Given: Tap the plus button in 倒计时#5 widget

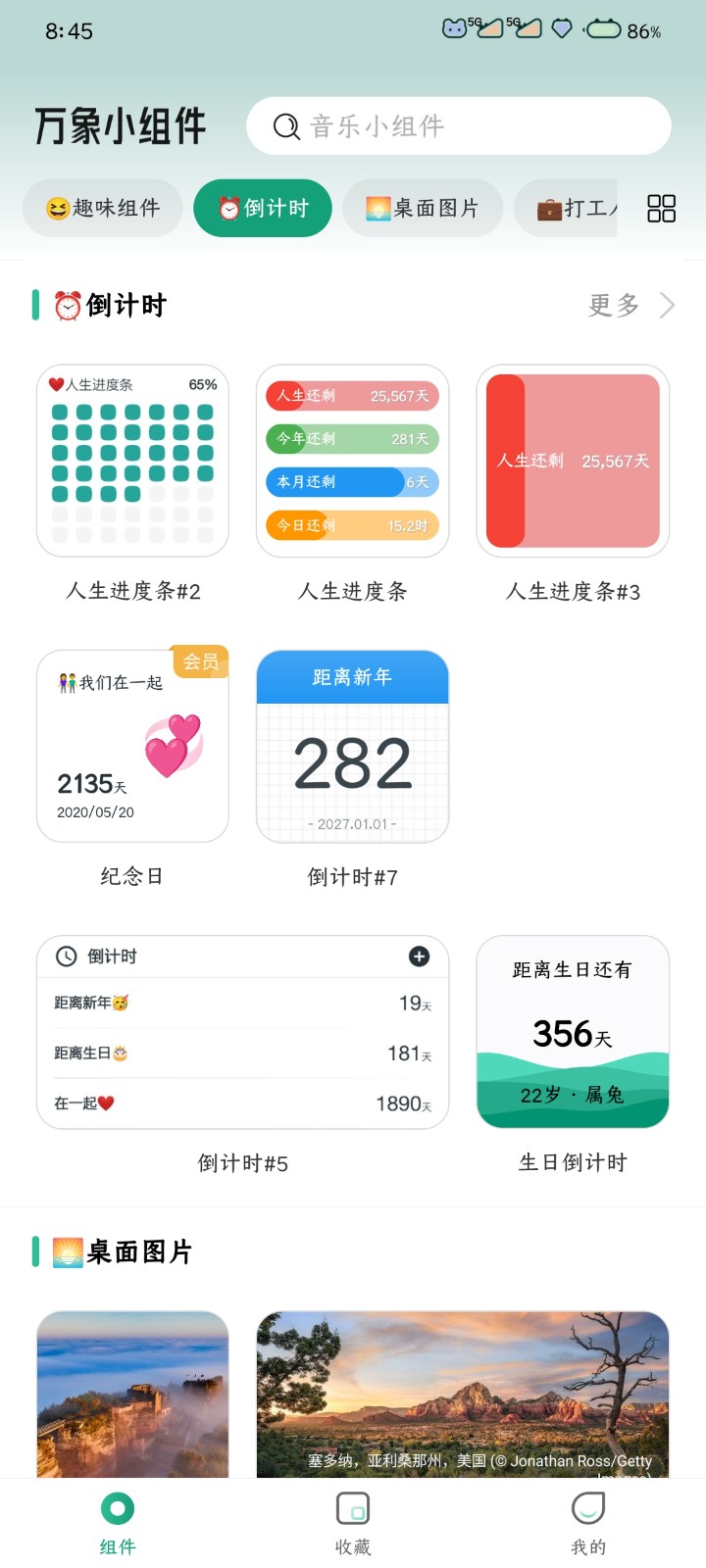Looking at the screenshot, I should click(420, 956).
